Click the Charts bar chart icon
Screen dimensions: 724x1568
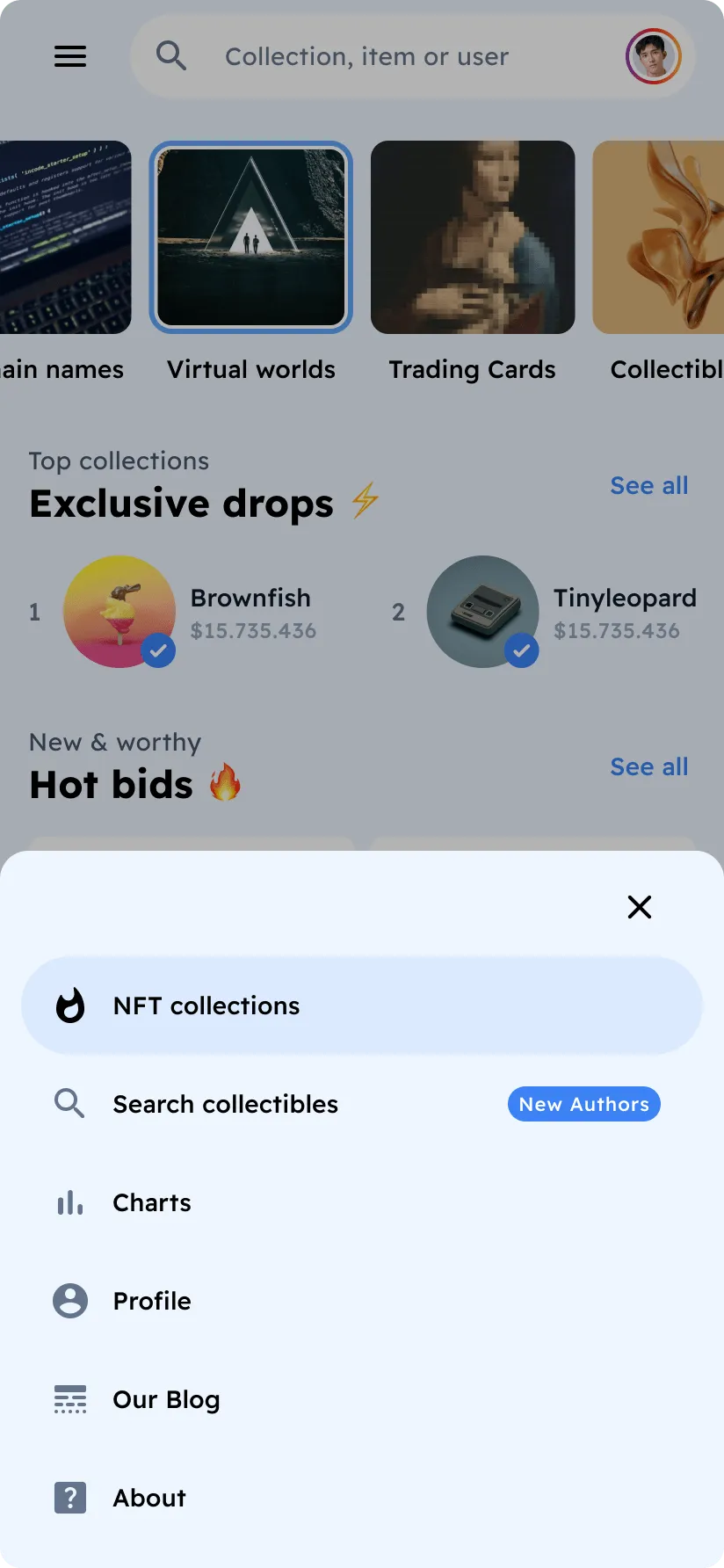click(69, 1202)
